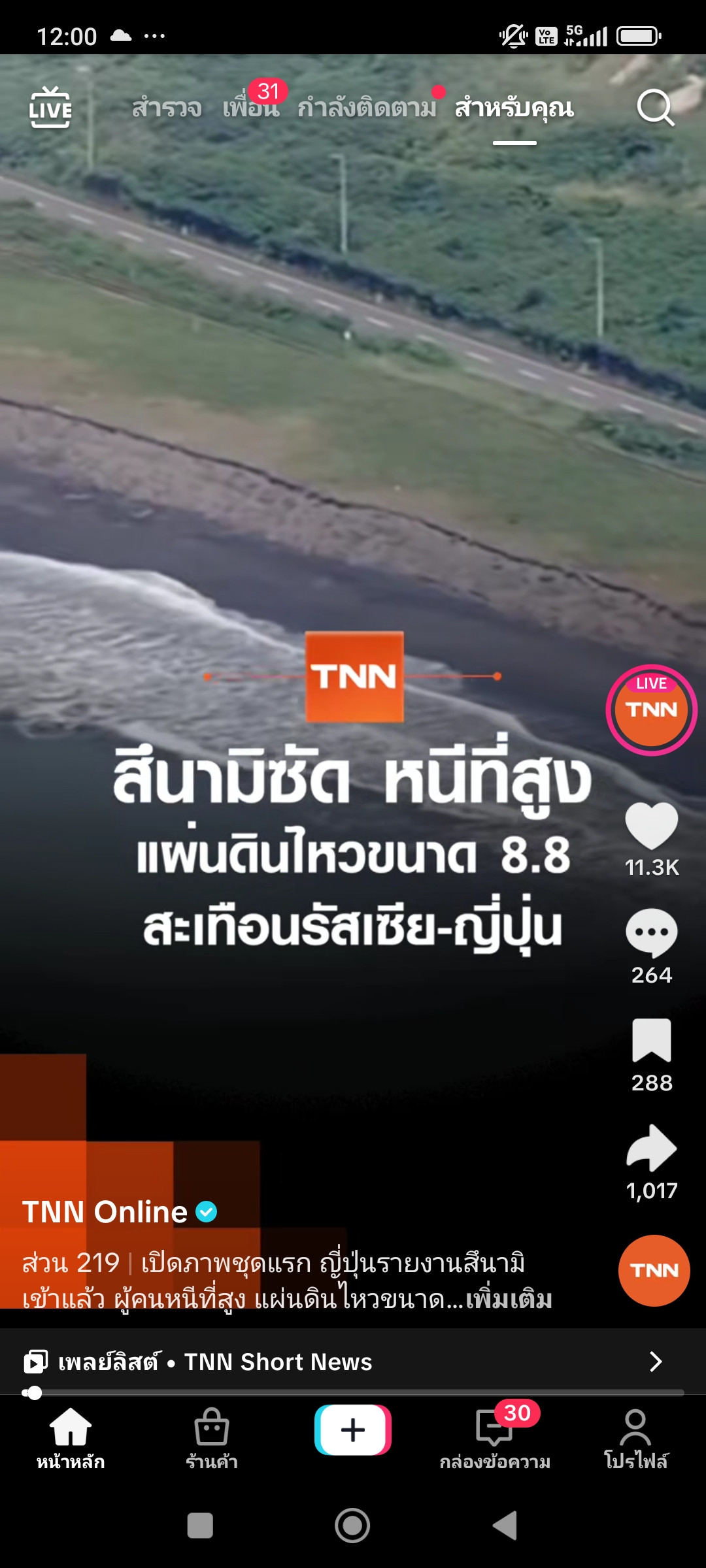The height and width of the screenshot is (1568, 706).
Task: Bookmark this TNN video
Action: 651,1040
